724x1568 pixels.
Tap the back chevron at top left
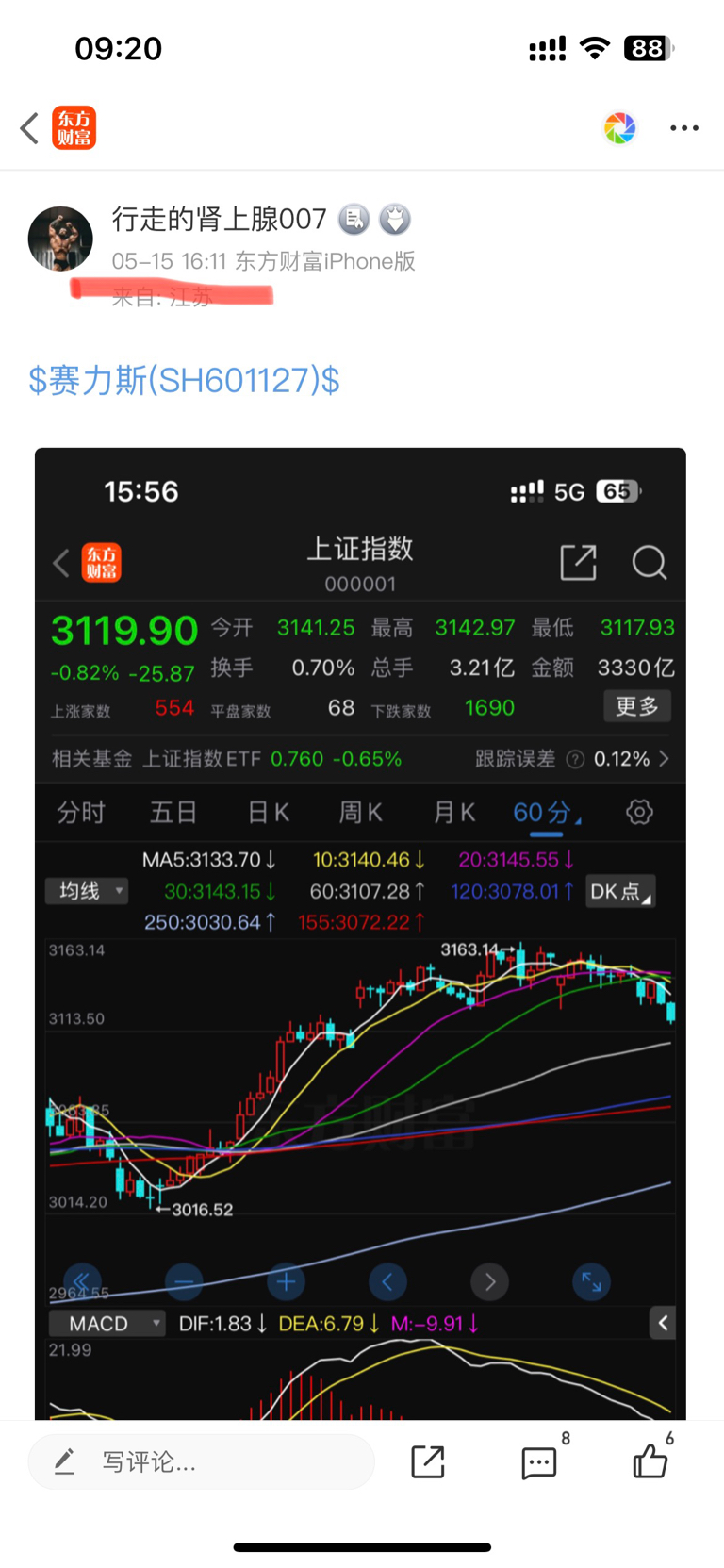[x=27, y=127]
